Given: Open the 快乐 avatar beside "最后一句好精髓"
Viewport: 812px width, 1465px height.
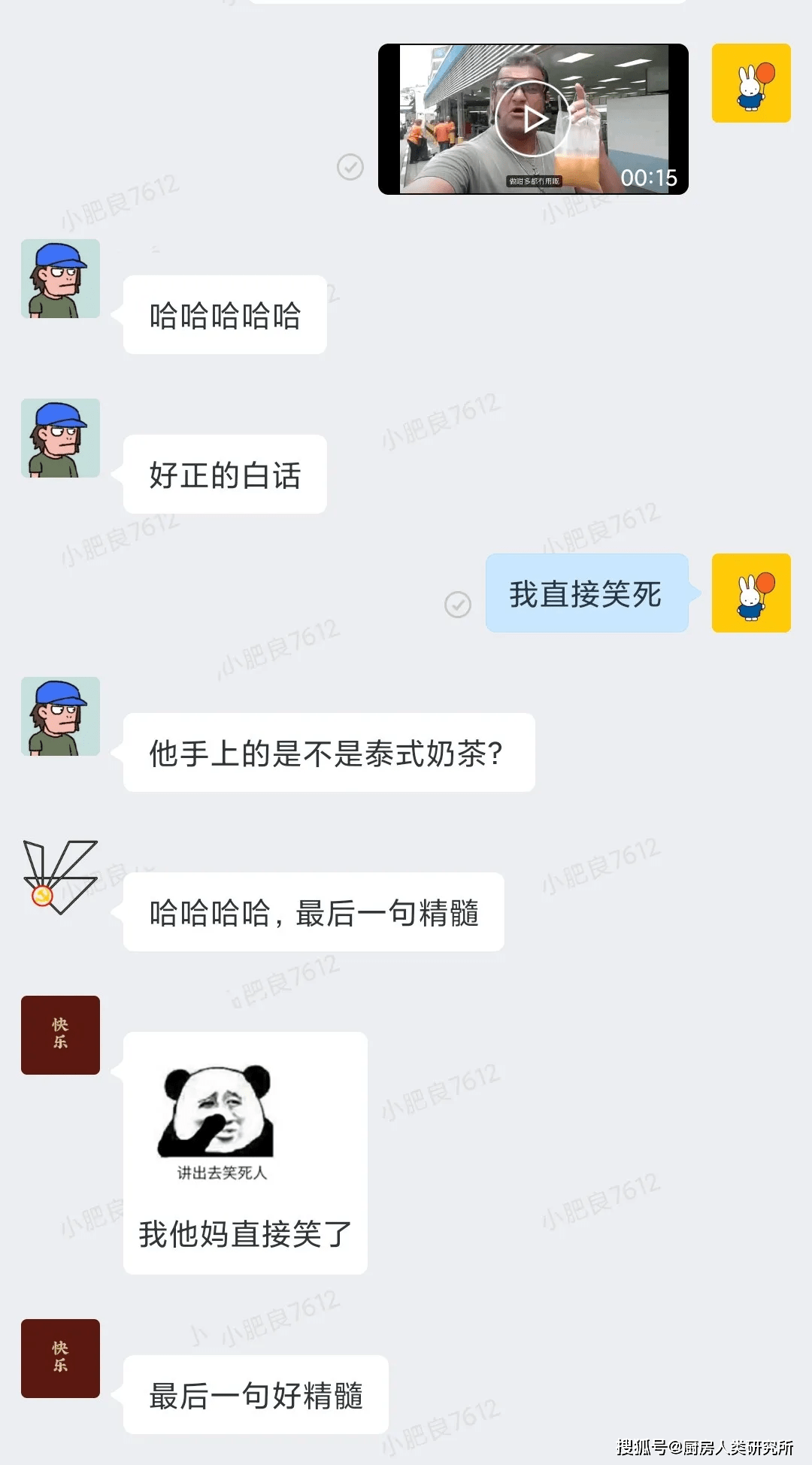Looking at the screenshot, I should click(x=60, y=1358).
